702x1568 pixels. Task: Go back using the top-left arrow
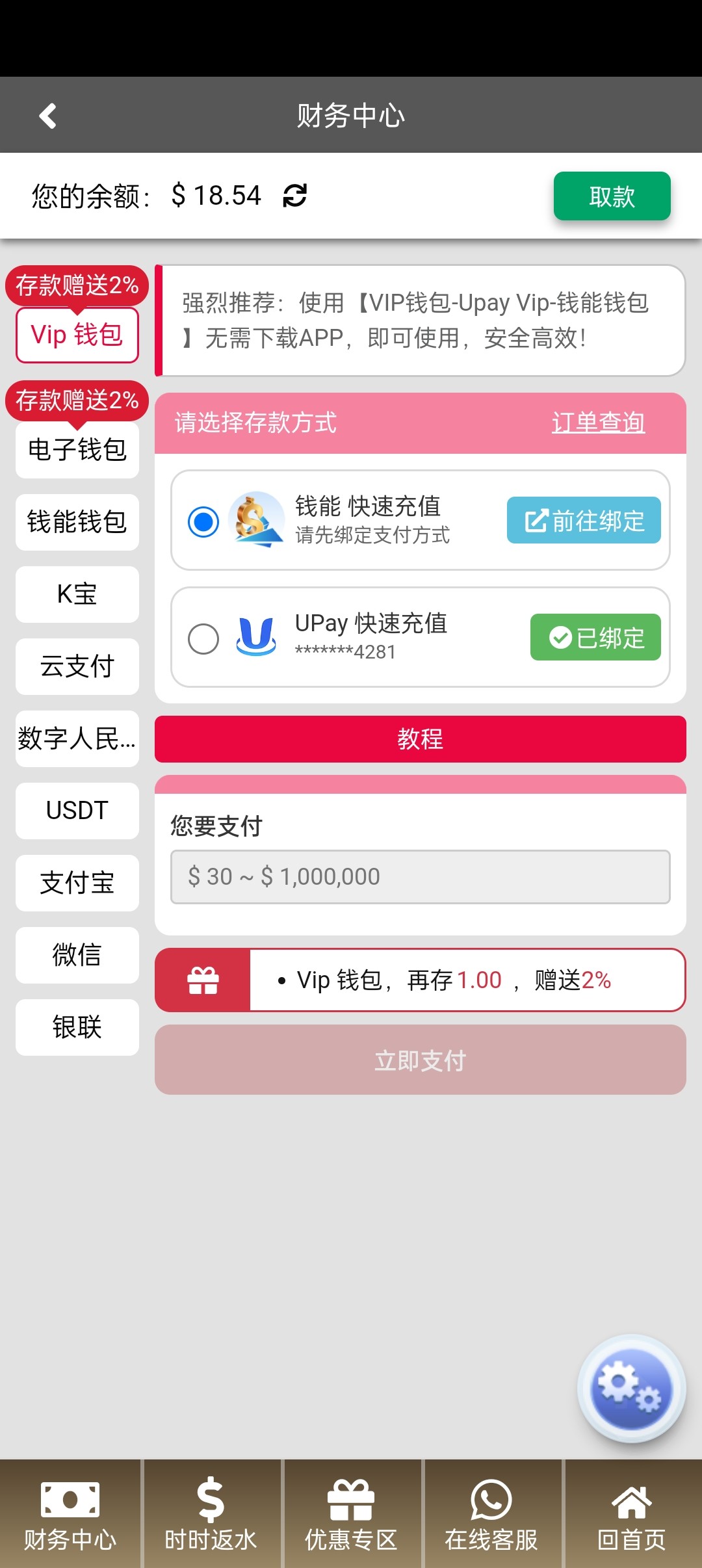[x=47, y=116]
